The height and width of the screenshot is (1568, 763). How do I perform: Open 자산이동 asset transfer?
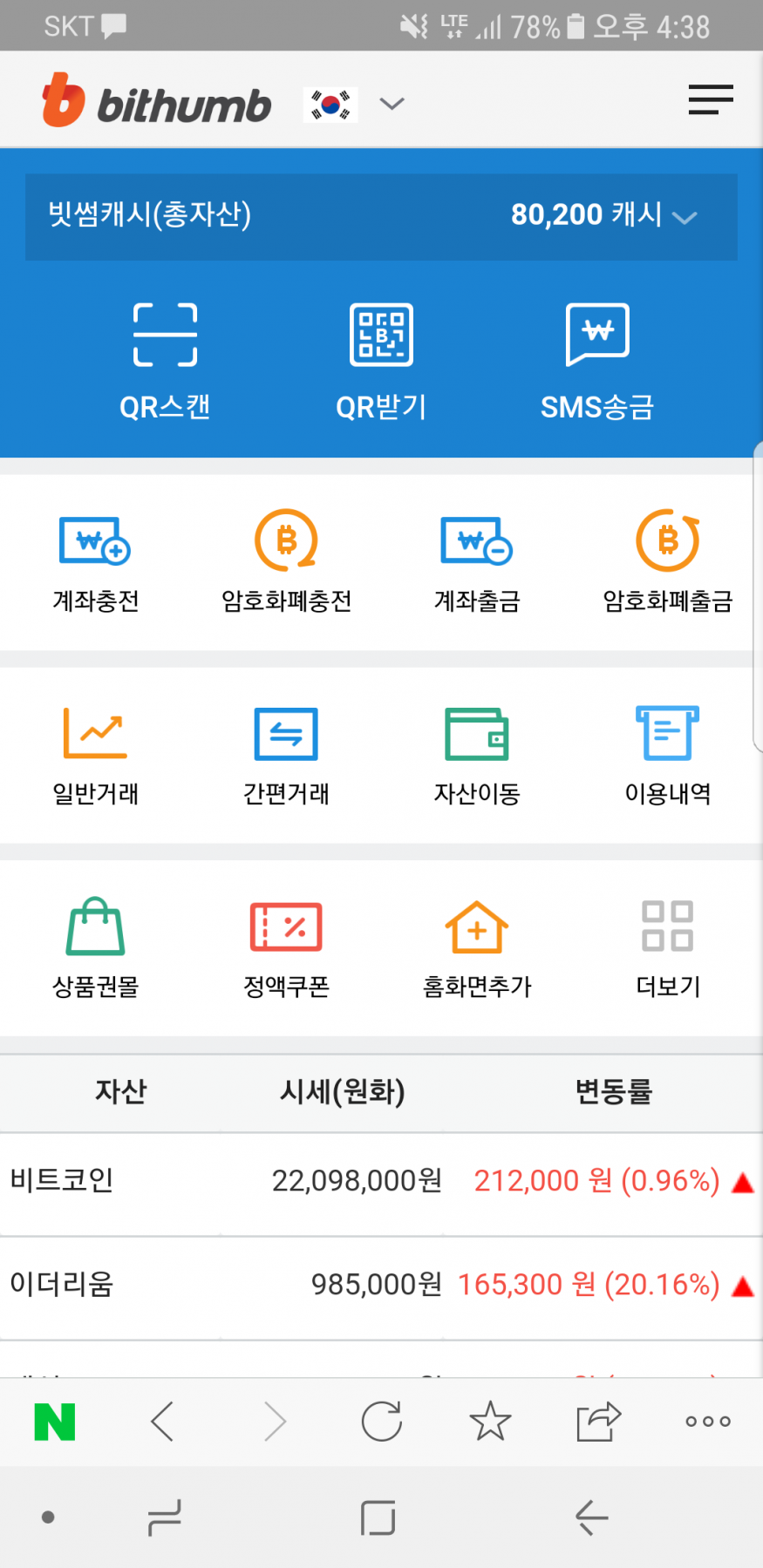477,755
